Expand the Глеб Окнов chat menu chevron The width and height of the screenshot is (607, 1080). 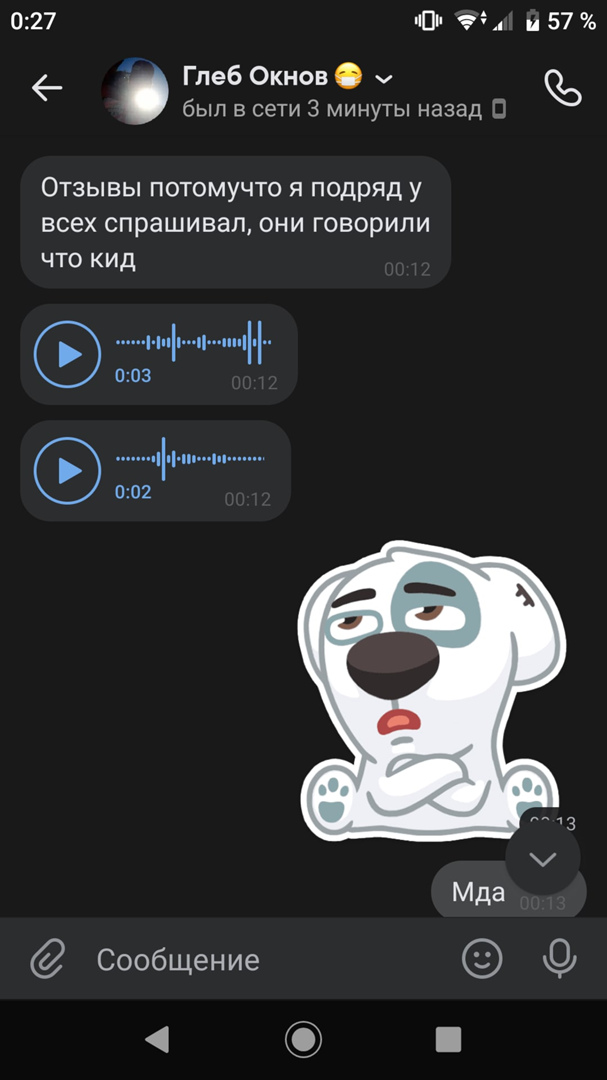[x=384, y=78]
